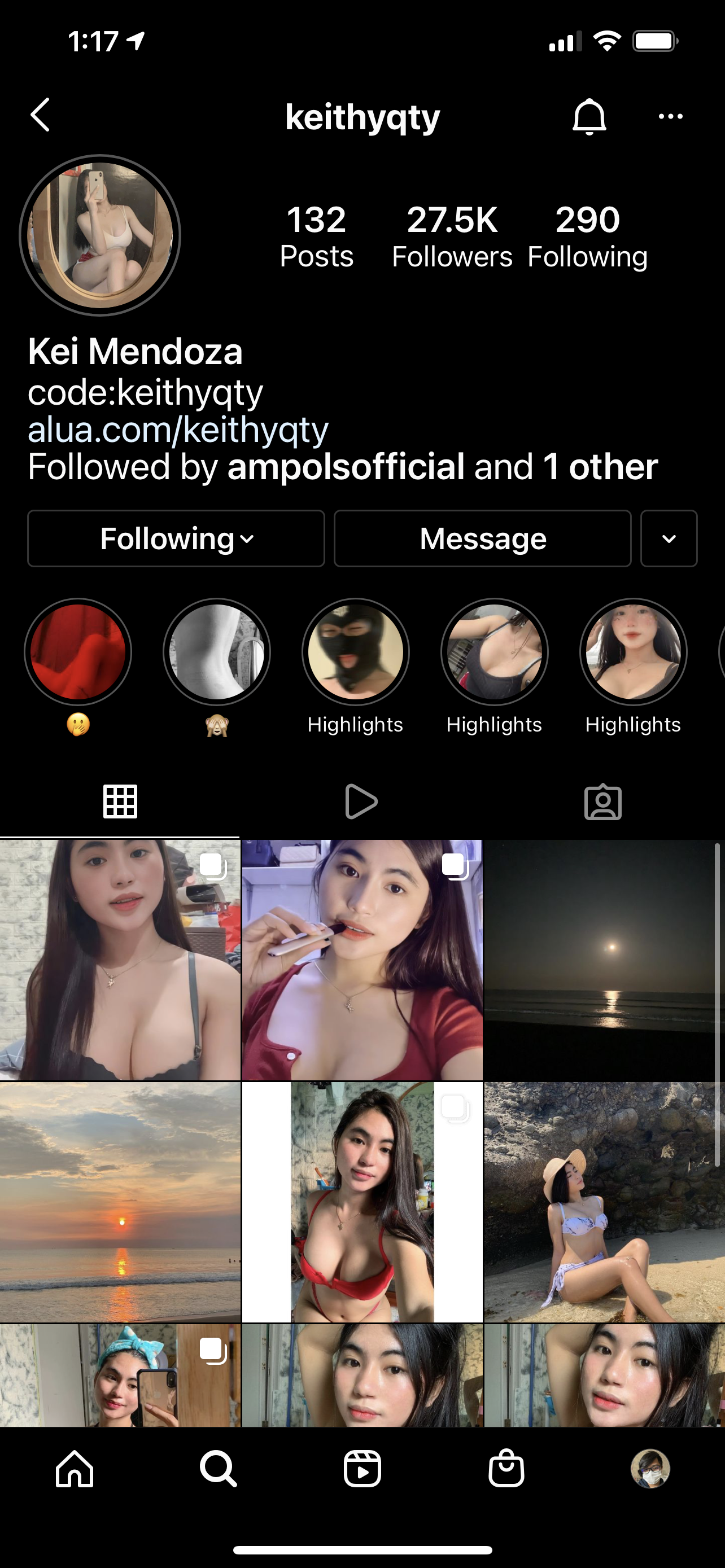The height and width of the screenshot is (1568, 725).
Task: View the 27.5K Followers list
Action: pyautogui.click(x=452, y=236)
